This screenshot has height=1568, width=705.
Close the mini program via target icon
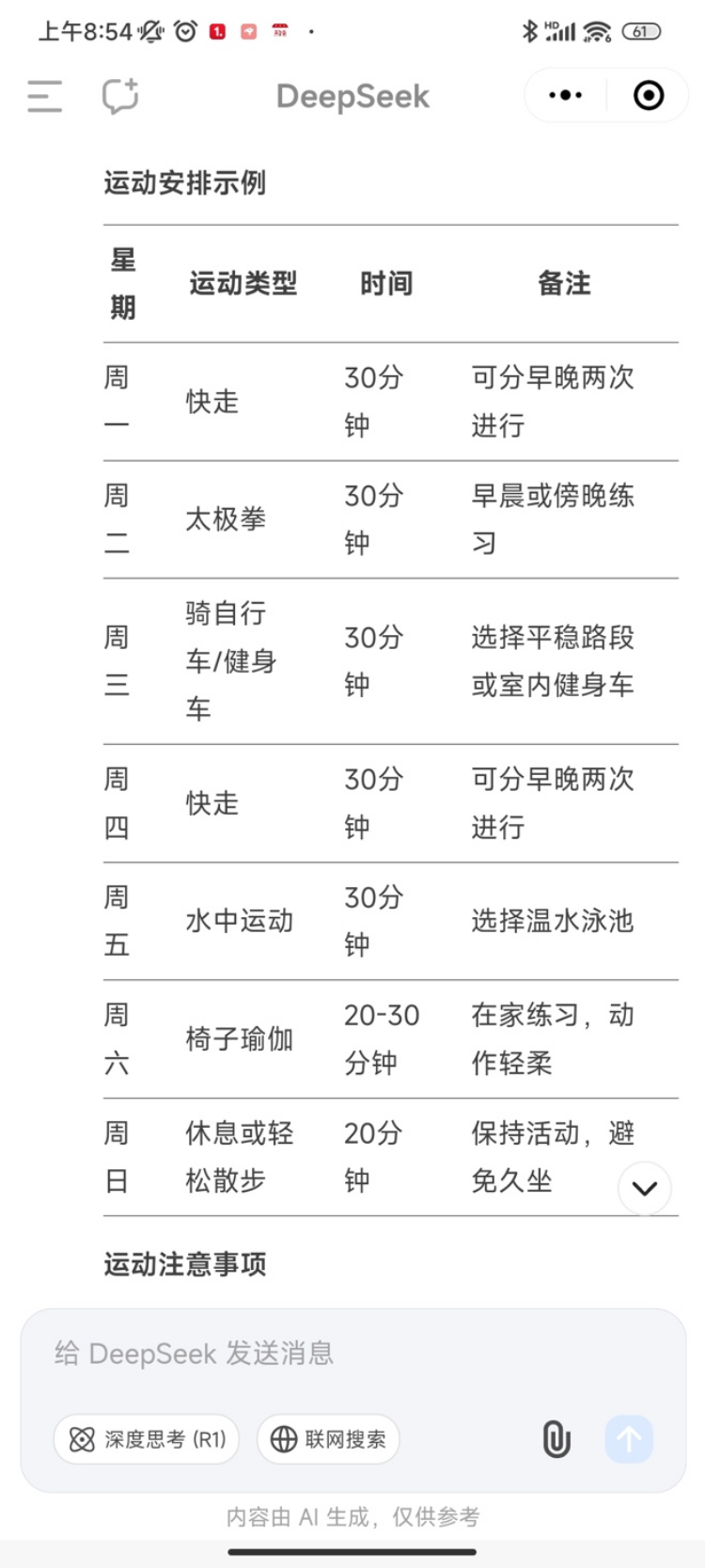tap(649, 95)
